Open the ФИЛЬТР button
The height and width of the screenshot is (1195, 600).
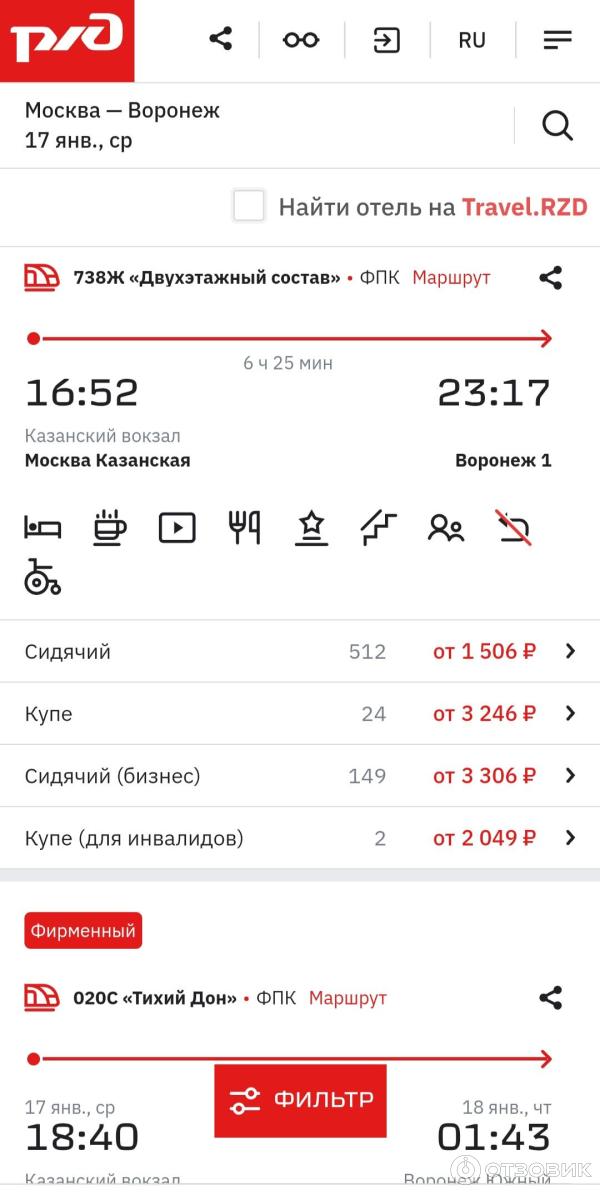coord(300,1100)
